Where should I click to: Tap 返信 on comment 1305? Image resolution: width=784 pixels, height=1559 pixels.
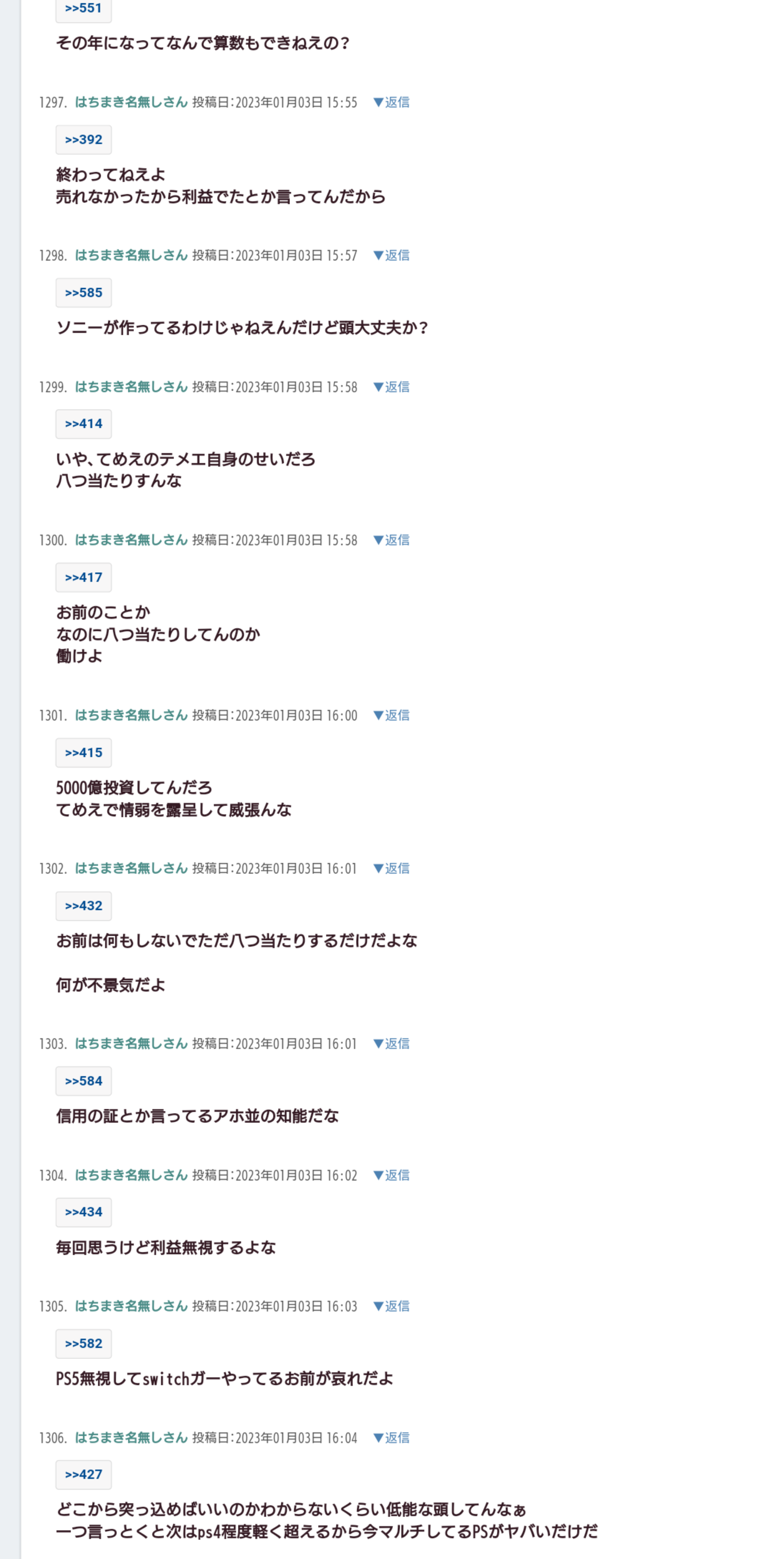coord(391,1306)
